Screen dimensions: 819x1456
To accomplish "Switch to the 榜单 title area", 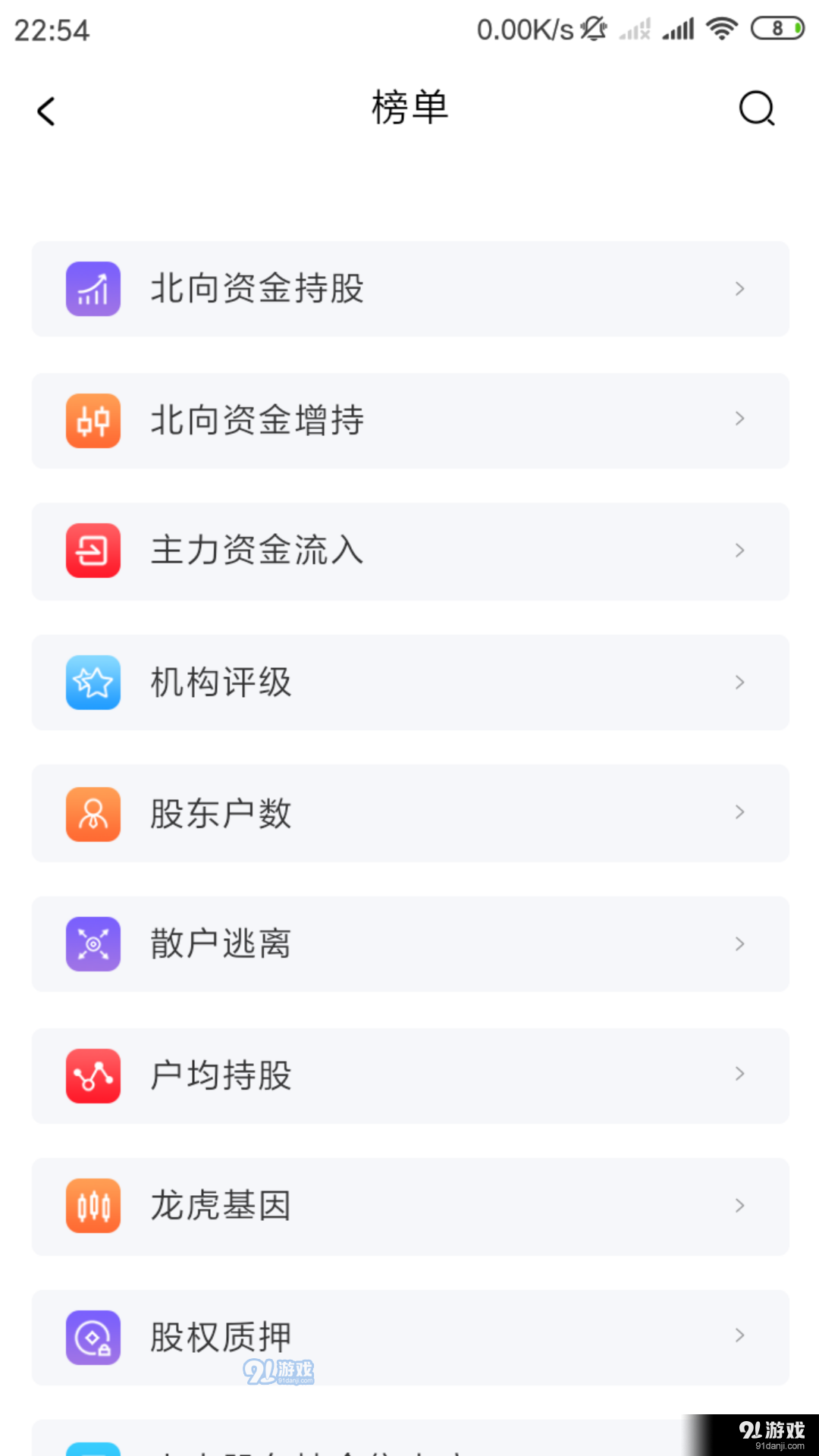I will [409, 108].
